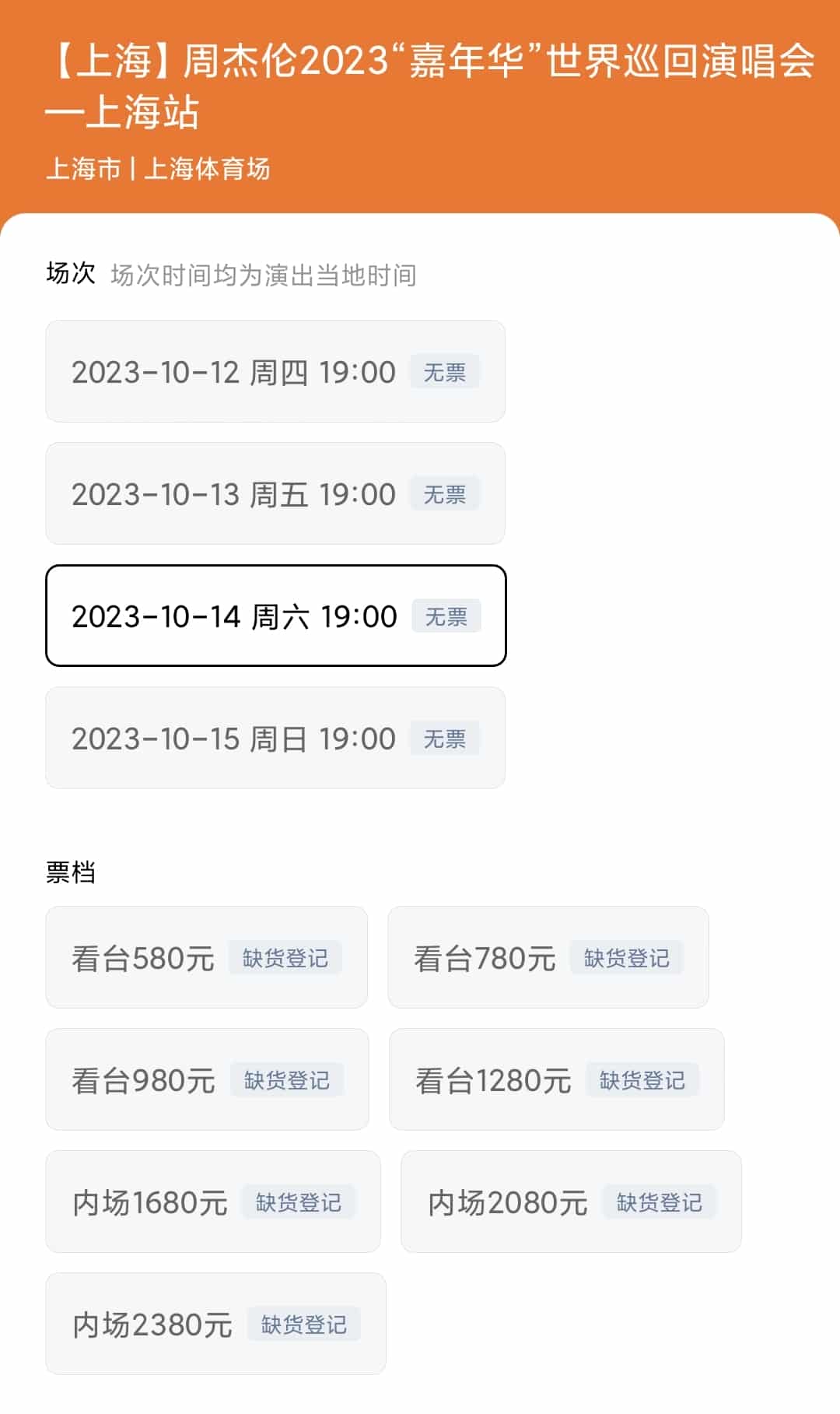The image size is (840, 1414).
Task: Open 缺货登记 for the 内场2380元 tier
Action: tap(306, 1325)
